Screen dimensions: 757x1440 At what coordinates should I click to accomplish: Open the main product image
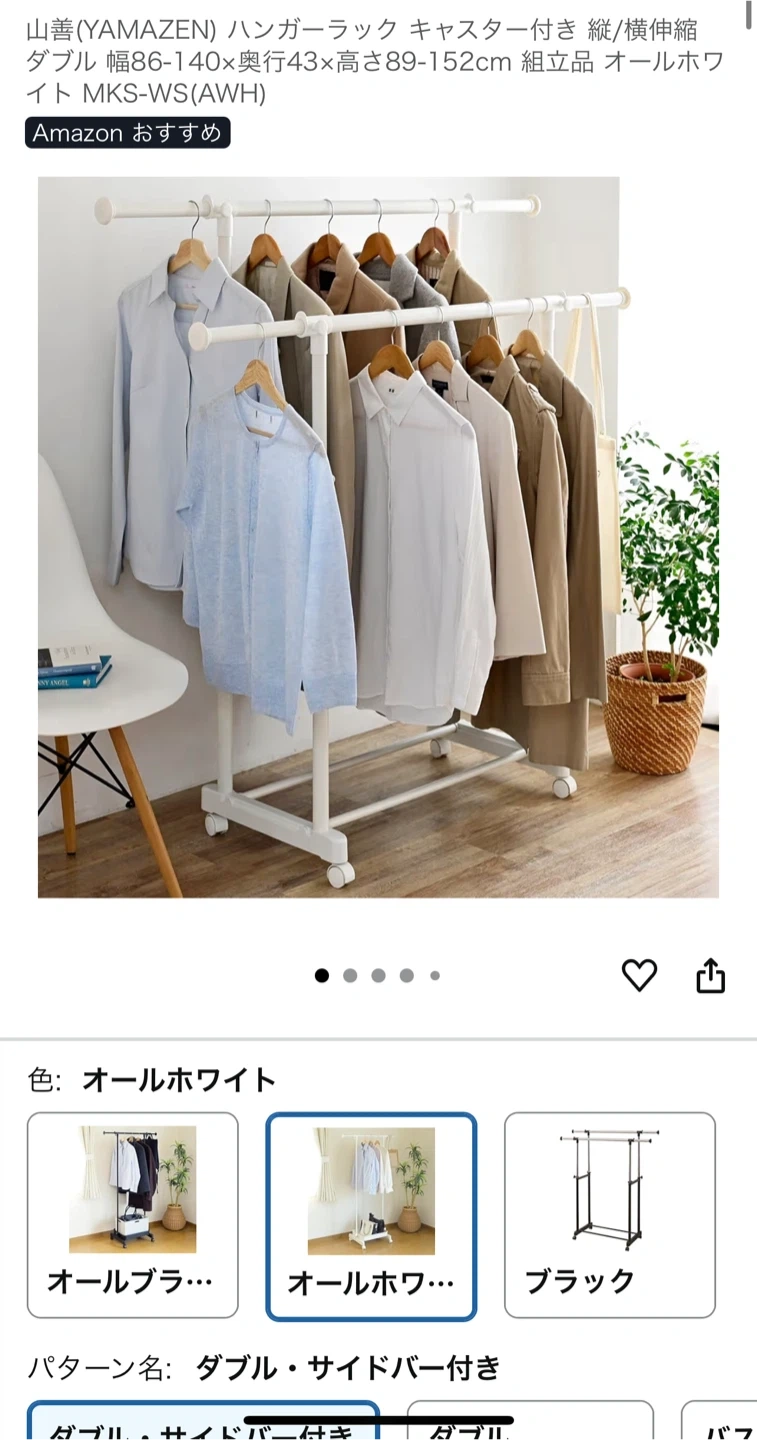tap(378, 537)
